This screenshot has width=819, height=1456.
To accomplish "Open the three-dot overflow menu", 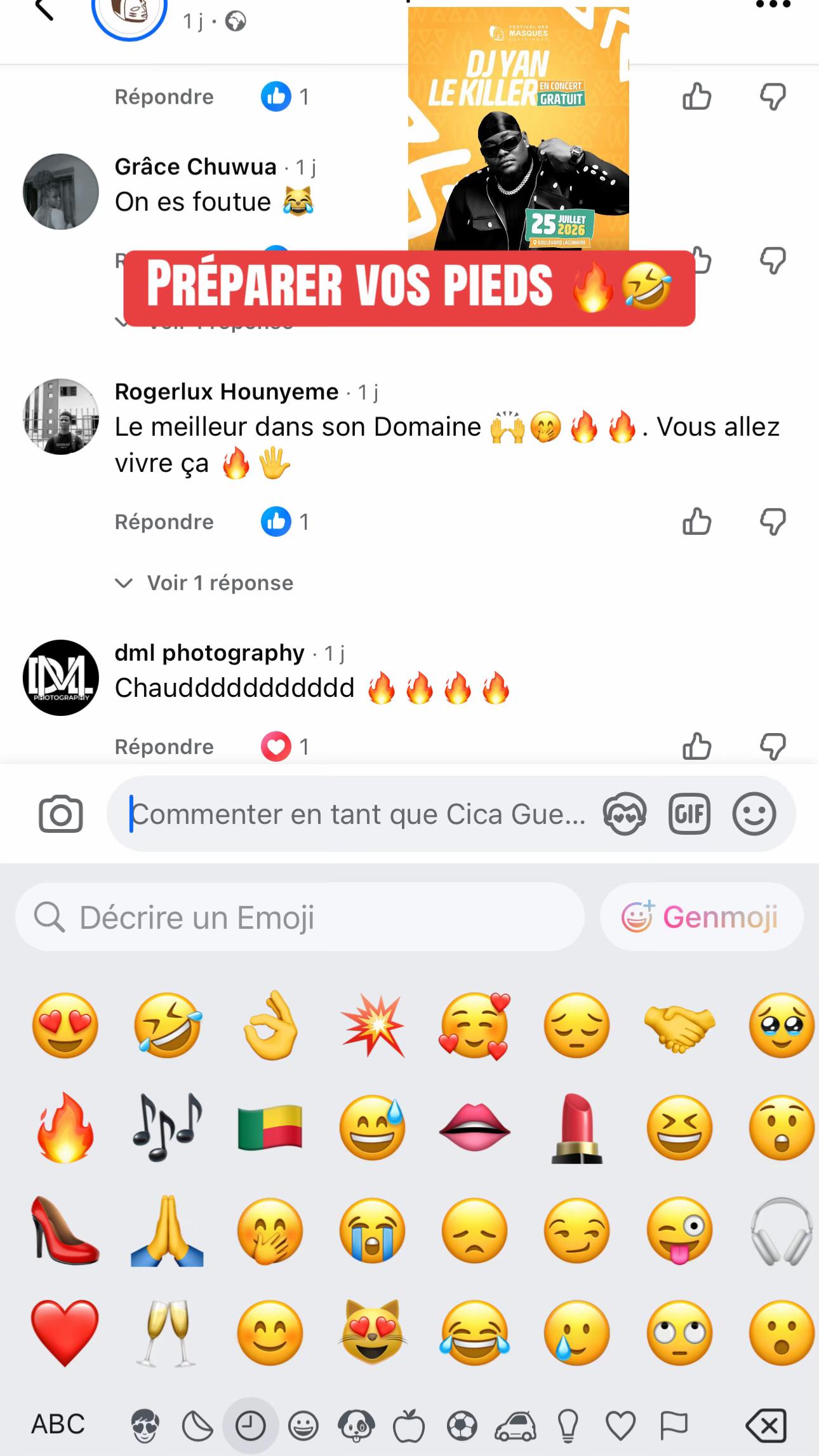I will coord(773,4).
